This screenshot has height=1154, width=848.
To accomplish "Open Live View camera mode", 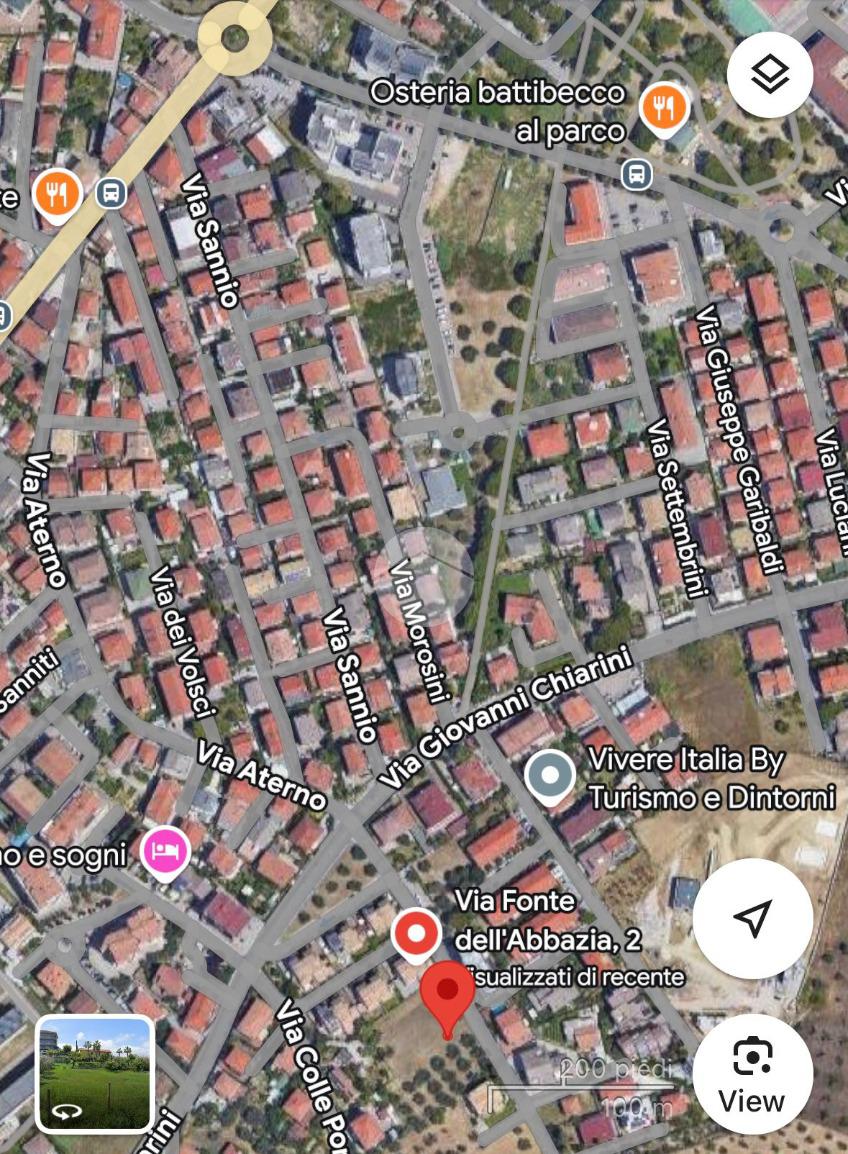I will coord(752,1074).
